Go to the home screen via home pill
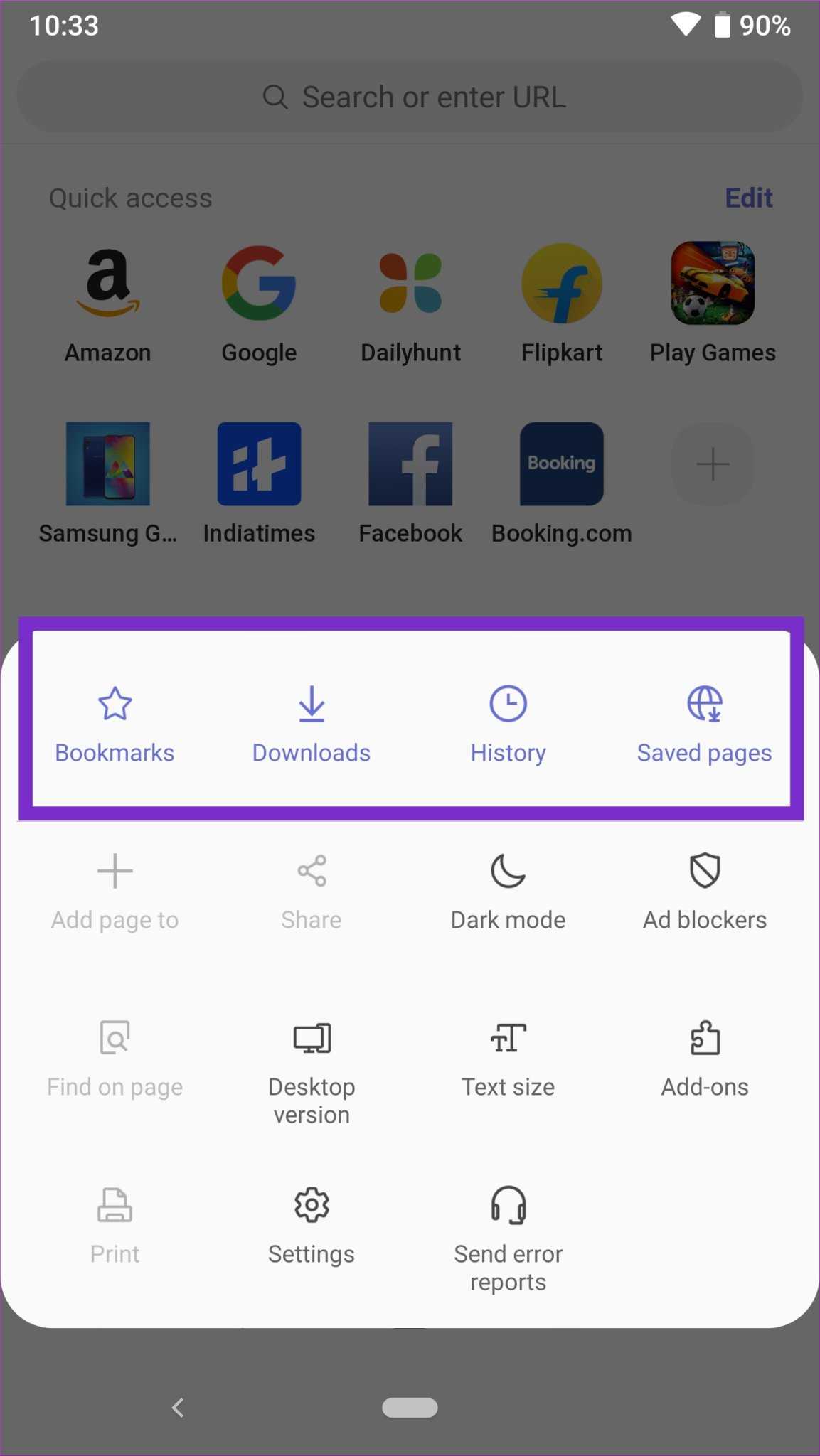The height and width of the screenshot is (1456, 820). [x=410, y=1407]
